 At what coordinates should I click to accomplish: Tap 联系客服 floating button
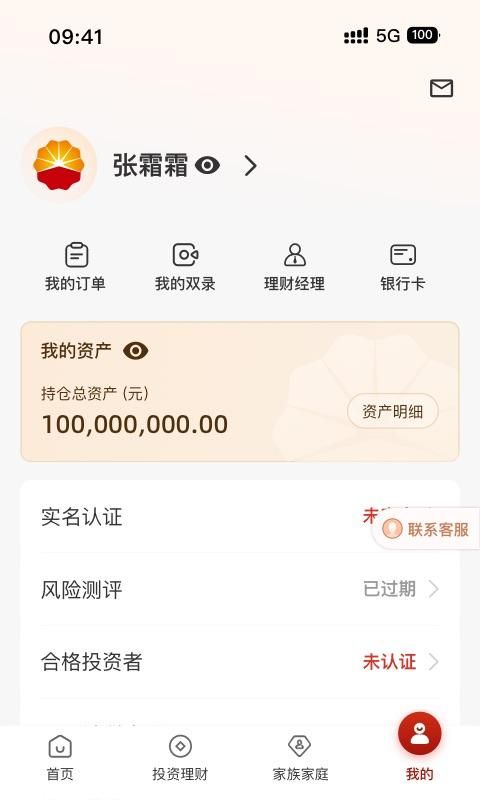click(426, 529)
